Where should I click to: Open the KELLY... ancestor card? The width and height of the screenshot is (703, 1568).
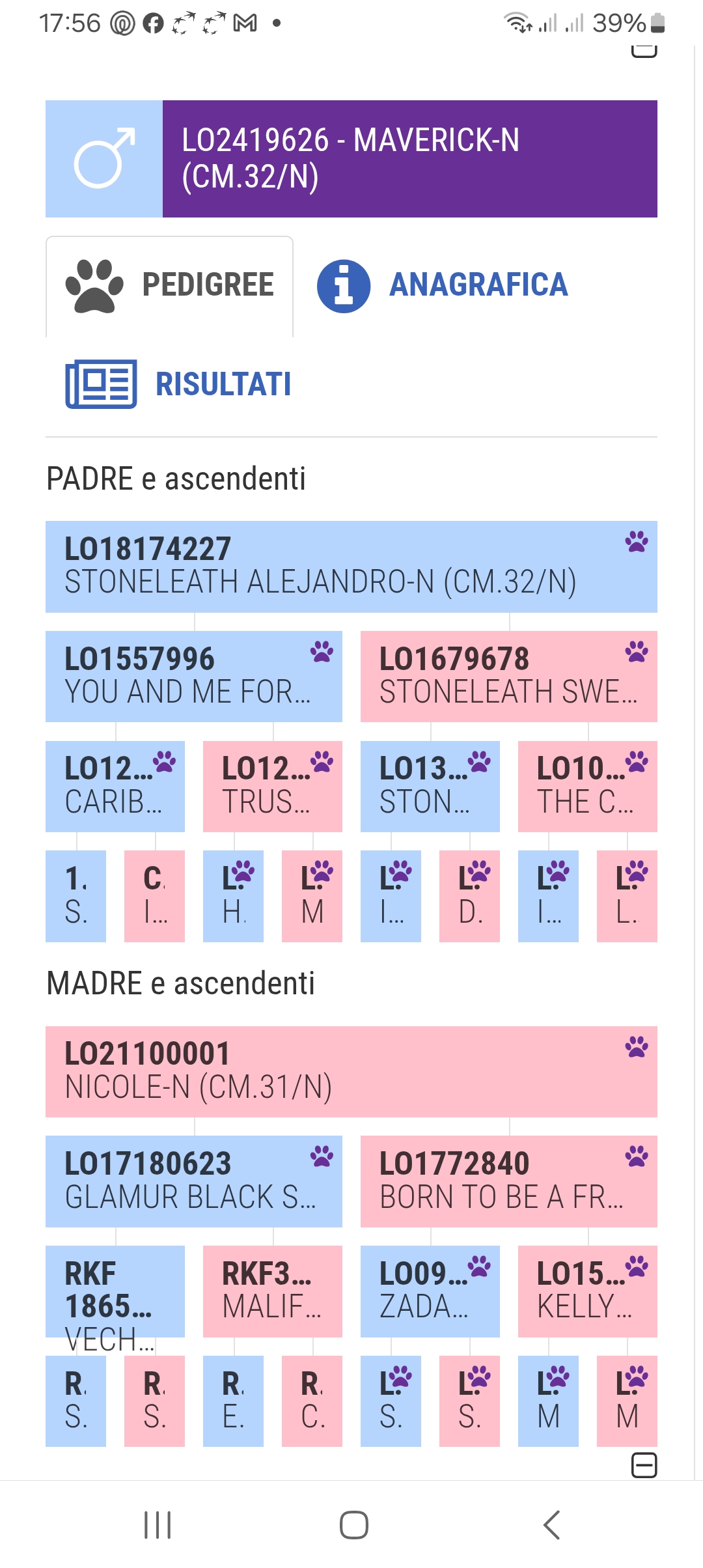(x=587, y=1291)
